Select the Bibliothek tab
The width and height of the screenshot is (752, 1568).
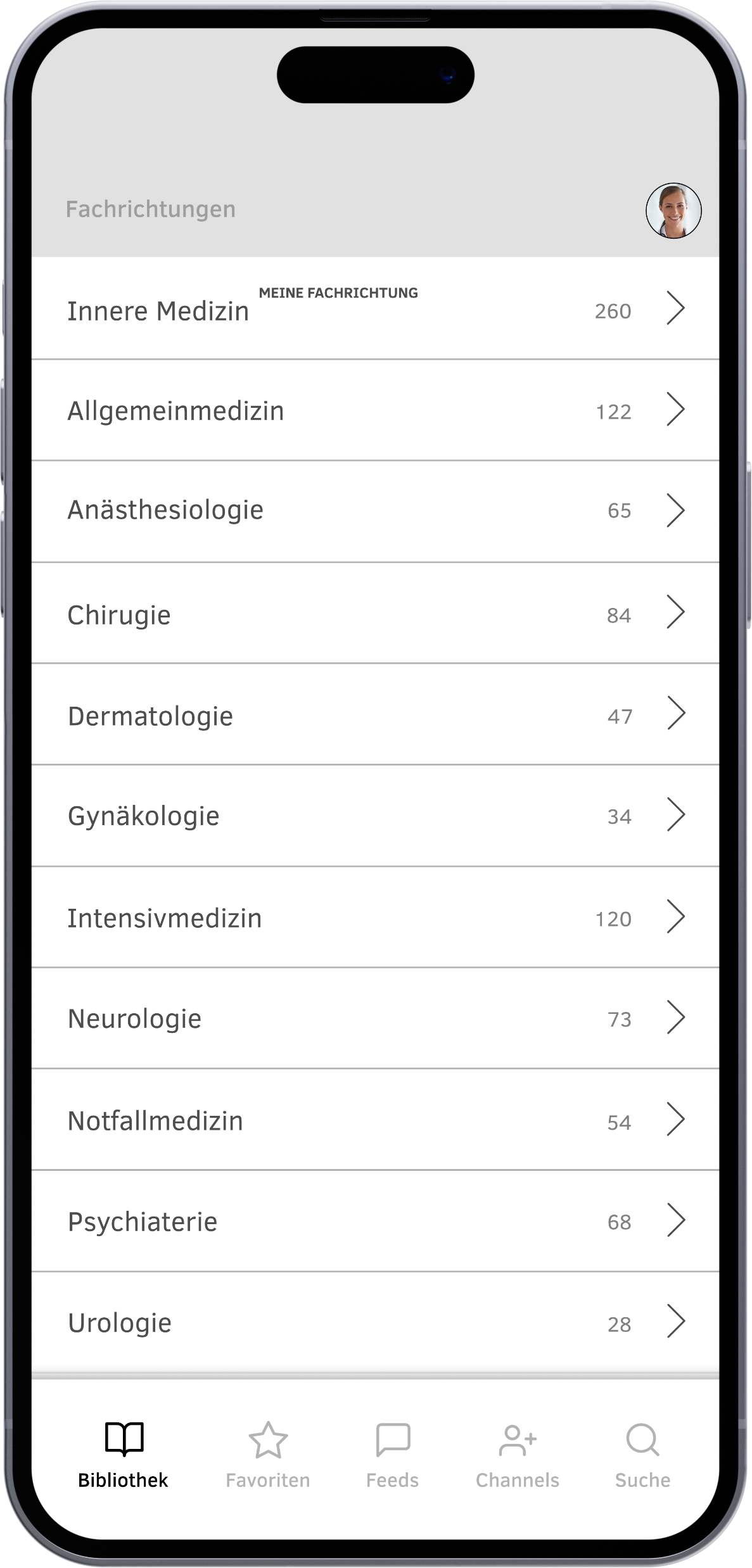124,1455
